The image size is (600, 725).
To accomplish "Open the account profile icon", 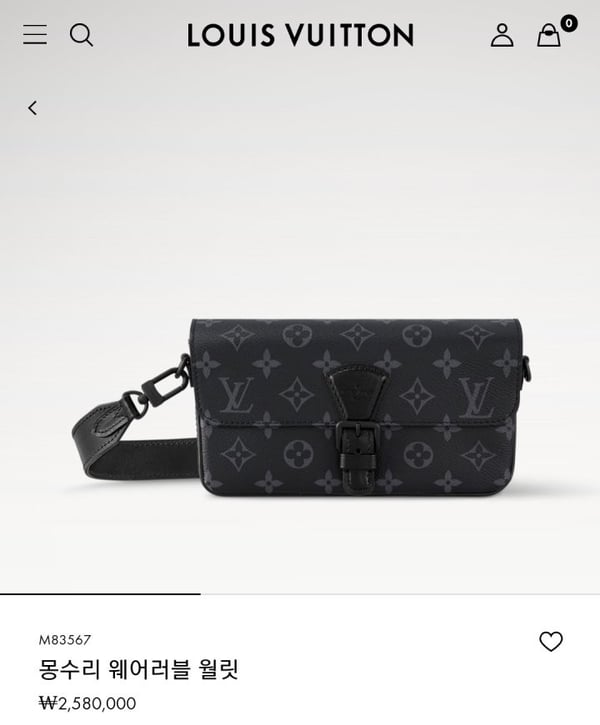I will point(502,36).
